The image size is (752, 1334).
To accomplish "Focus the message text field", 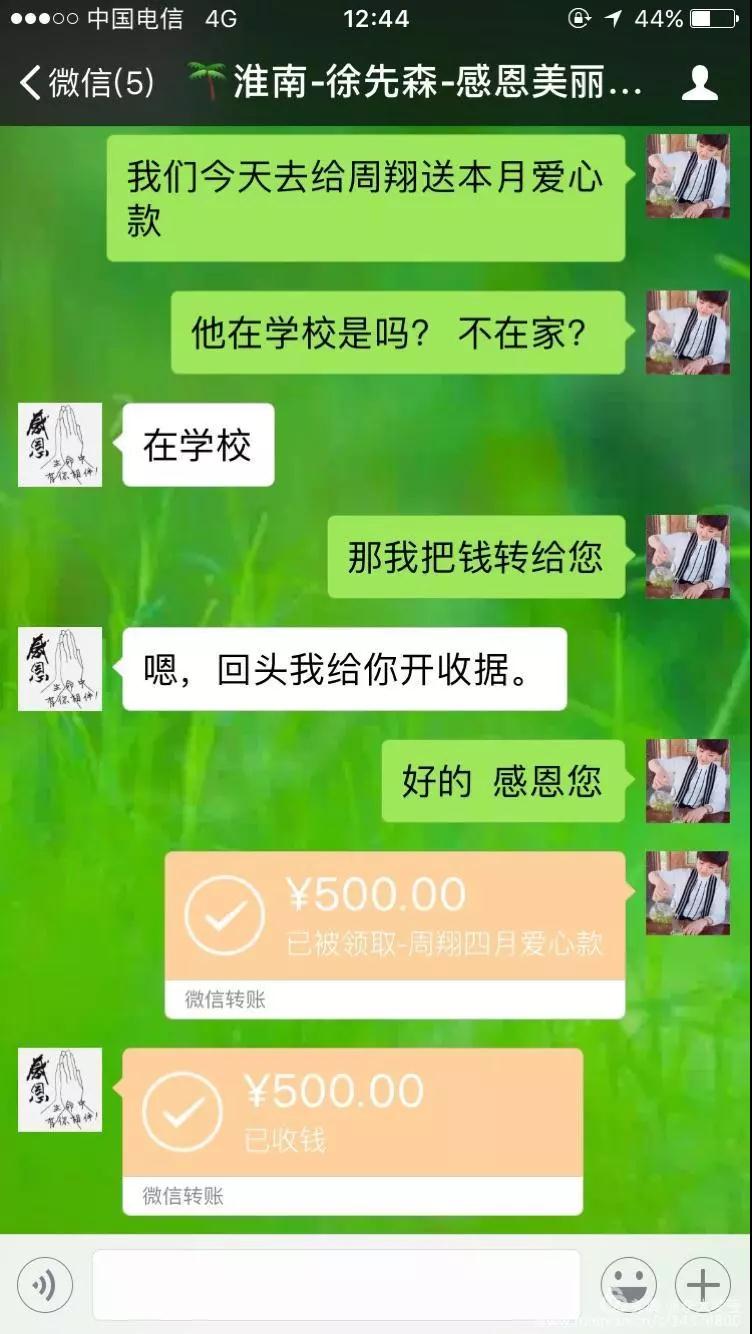I will click(336, 1285).
